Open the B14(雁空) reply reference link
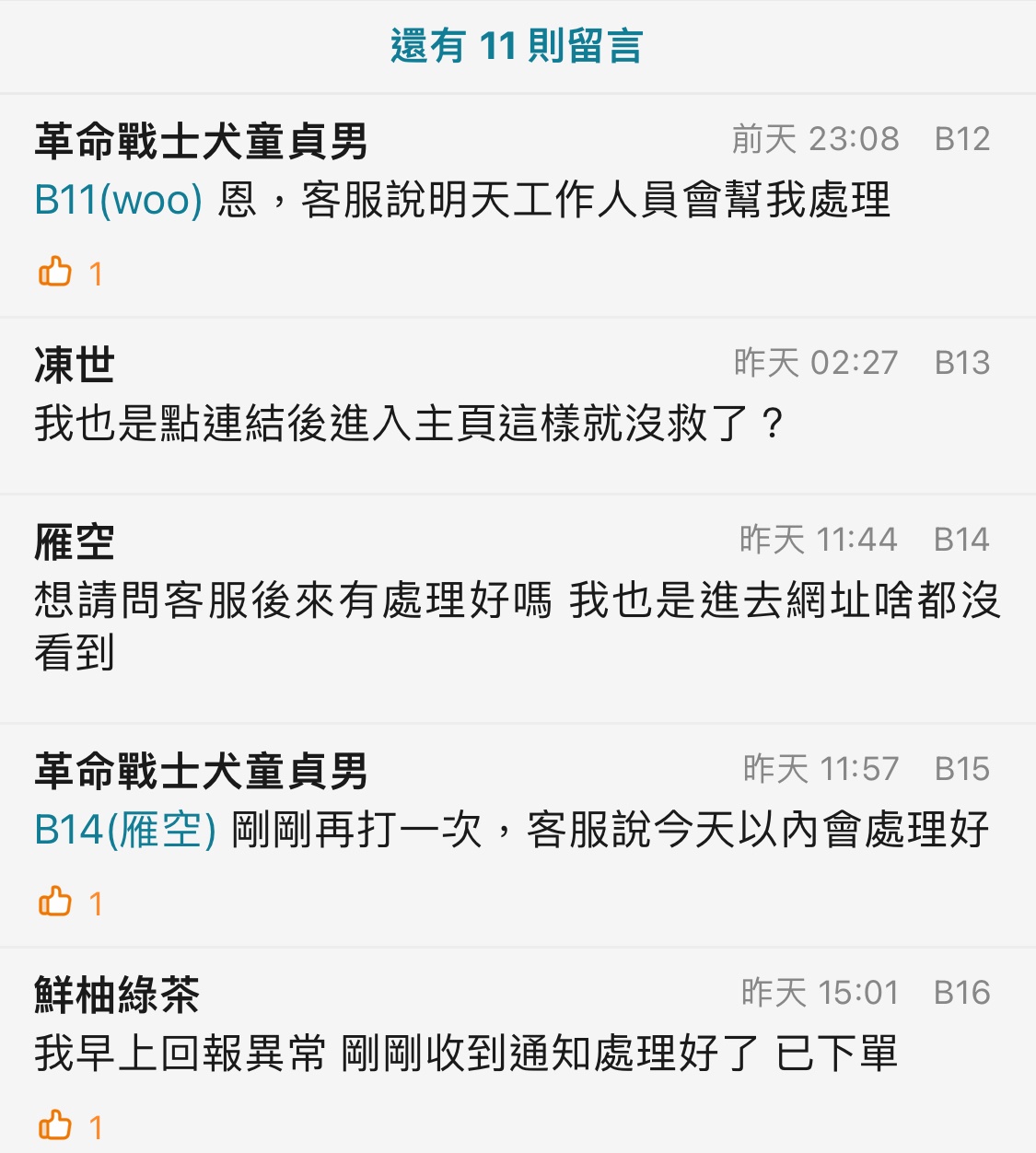The image size is (1036, 1153). click(x=125, y=830)
